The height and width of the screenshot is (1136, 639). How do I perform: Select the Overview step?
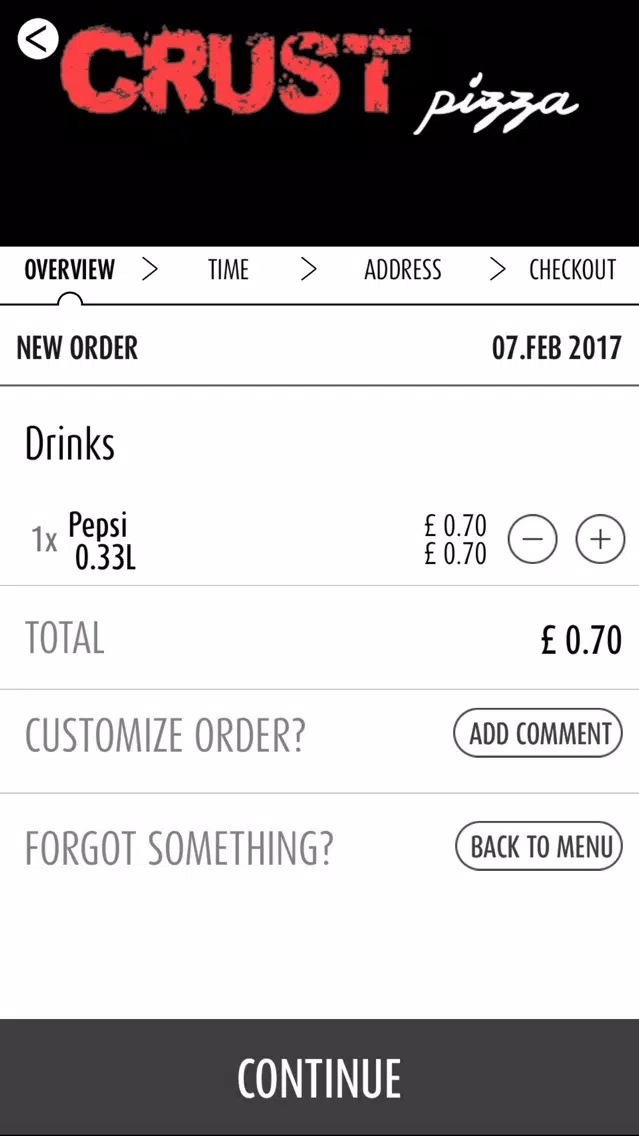(70, 270)
